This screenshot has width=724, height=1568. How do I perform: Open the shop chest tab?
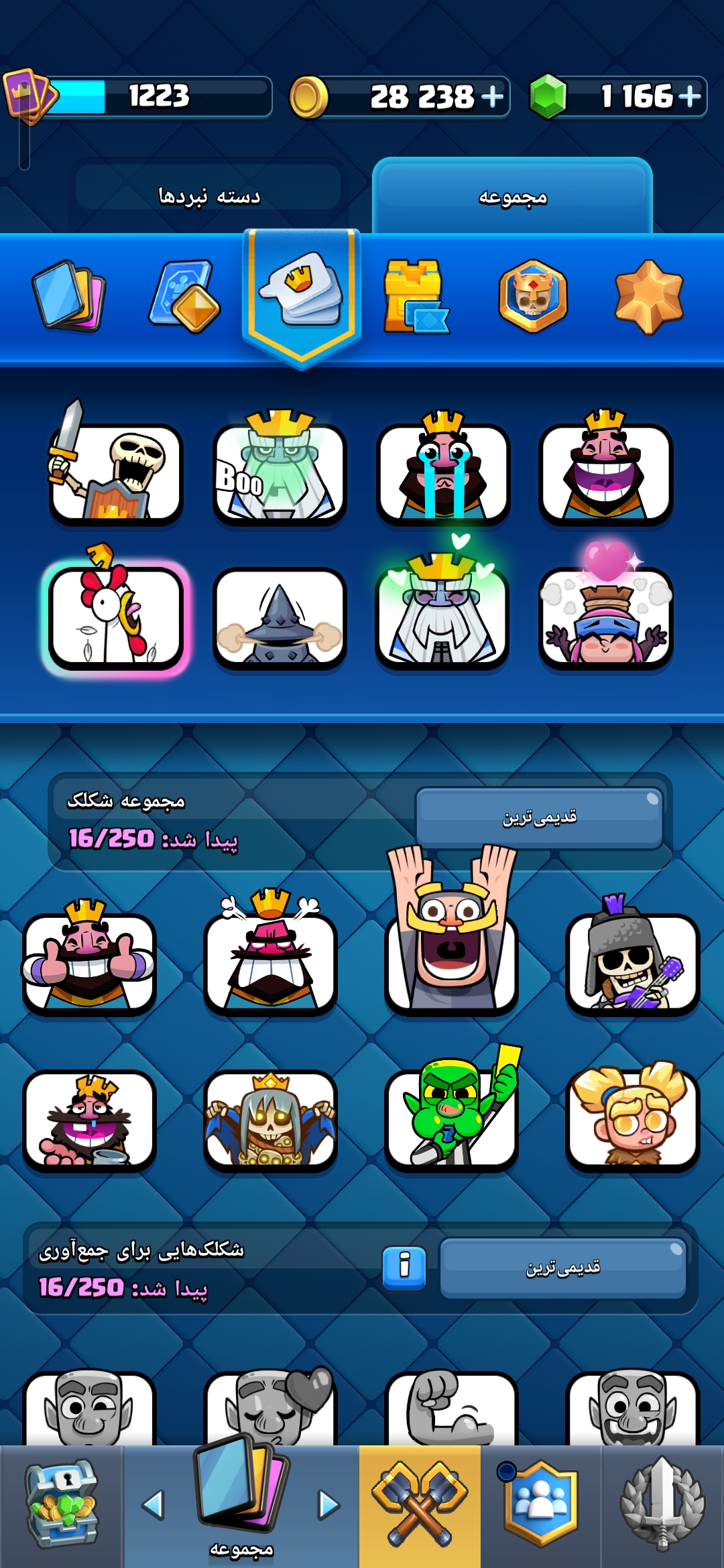click(62, 1504)
